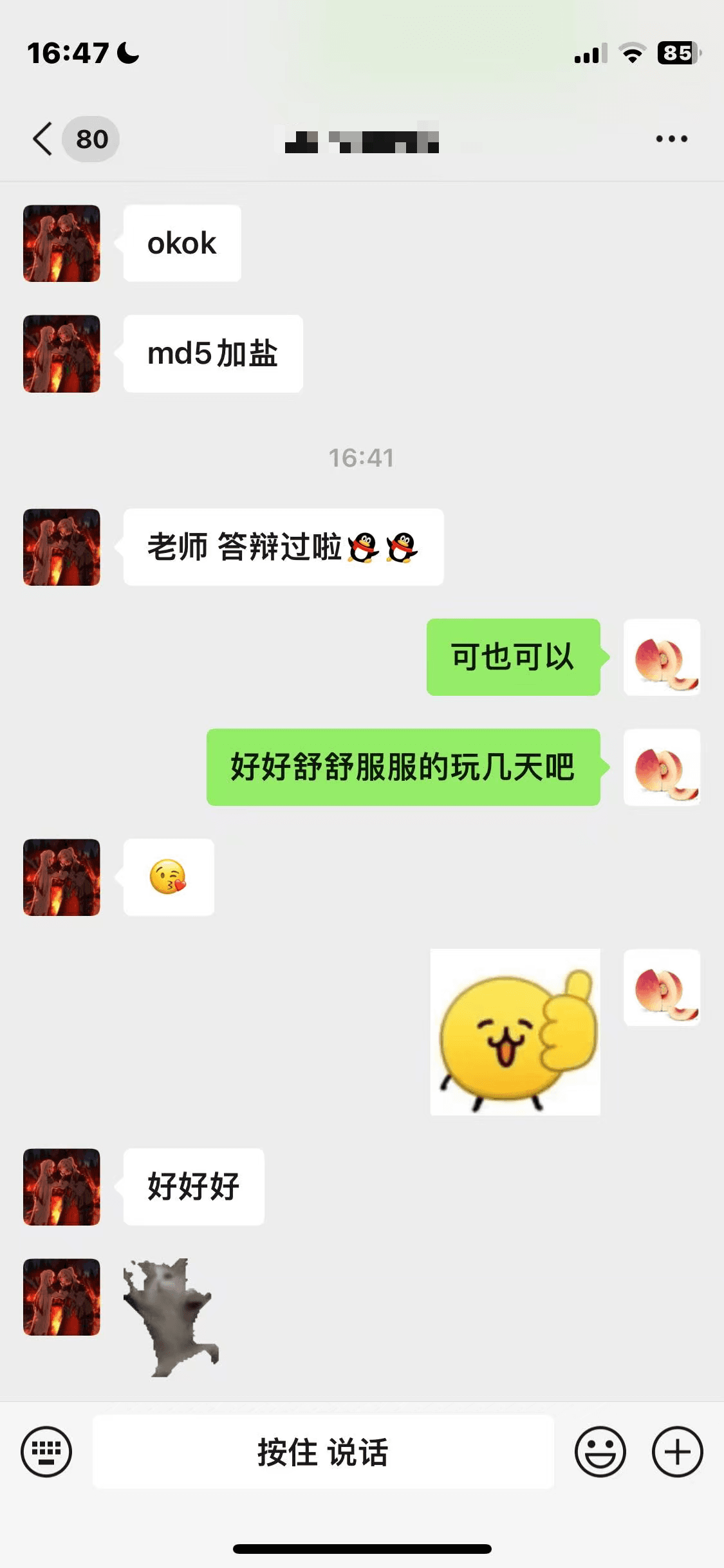The height and width of the screenshot is (1568, 724).
Task: Go back to the chat list
Action: pyautogui.click(x=44, y=139)
